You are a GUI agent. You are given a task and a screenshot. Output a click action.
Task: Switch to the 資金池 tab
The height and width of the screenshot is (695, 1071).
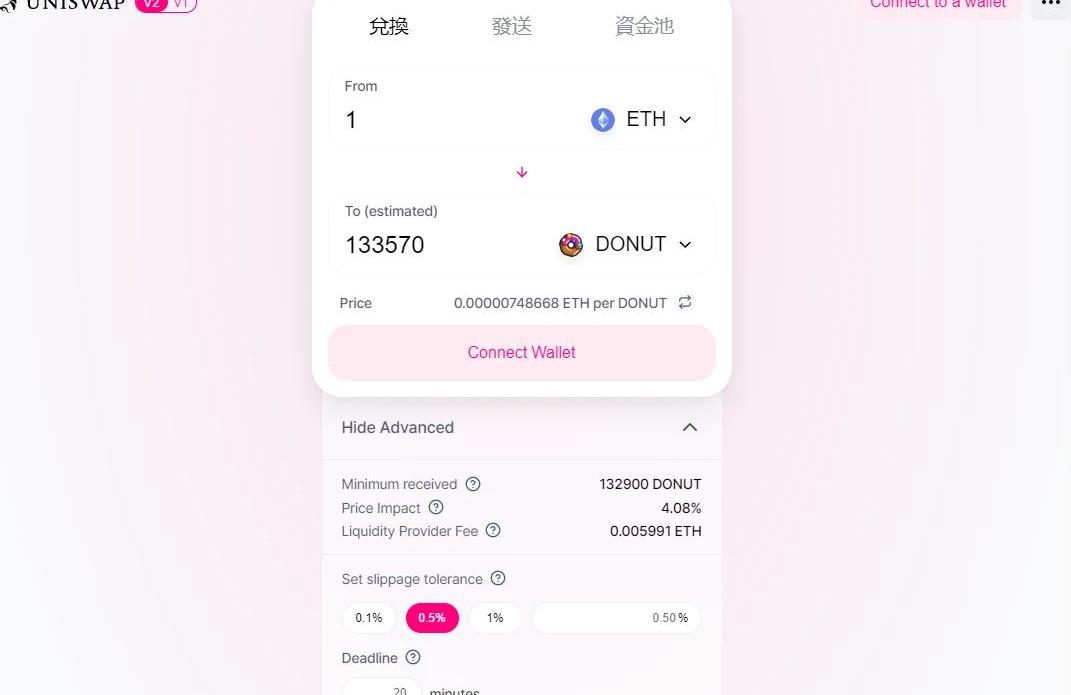(x=644, y=27)
